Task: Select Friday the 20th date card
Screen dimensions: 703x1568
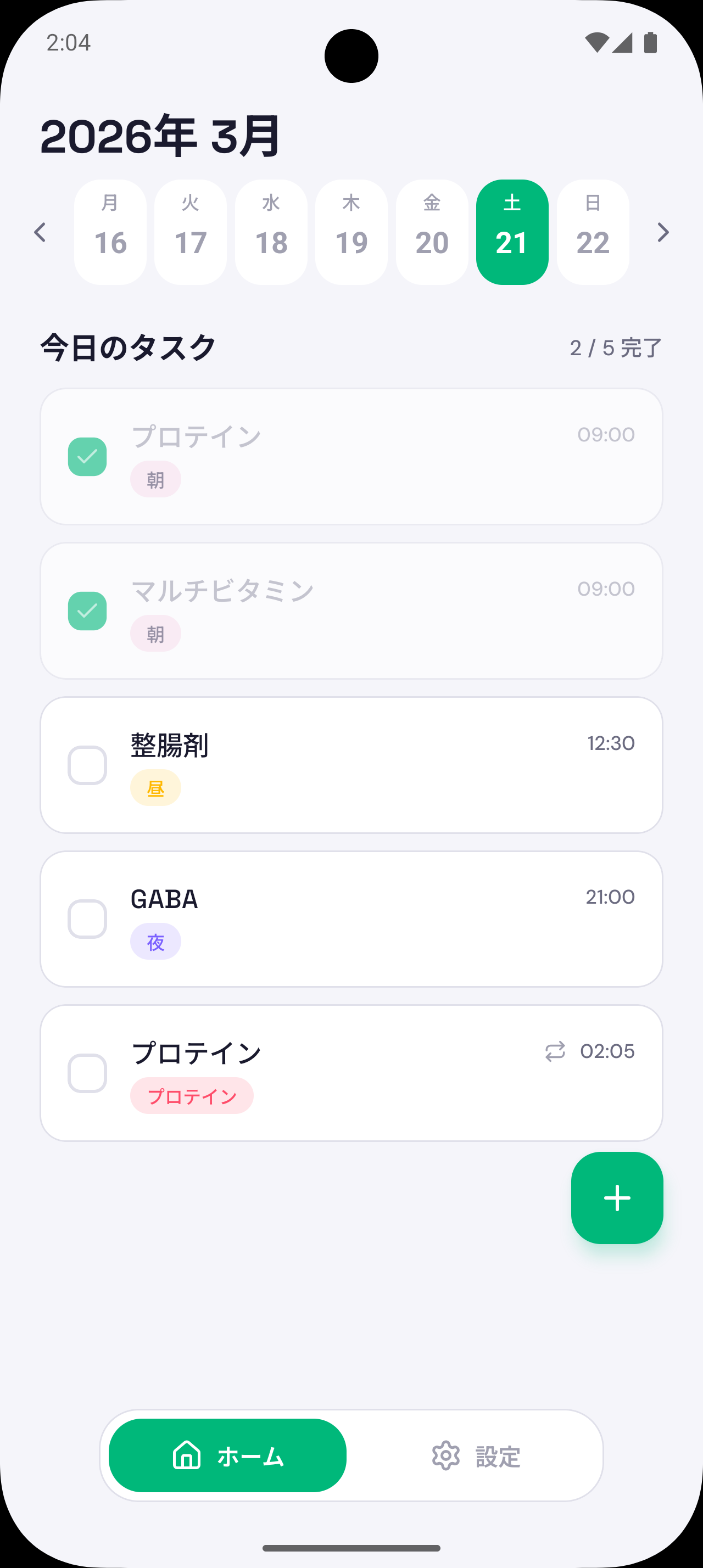Action: click(432, 232)
